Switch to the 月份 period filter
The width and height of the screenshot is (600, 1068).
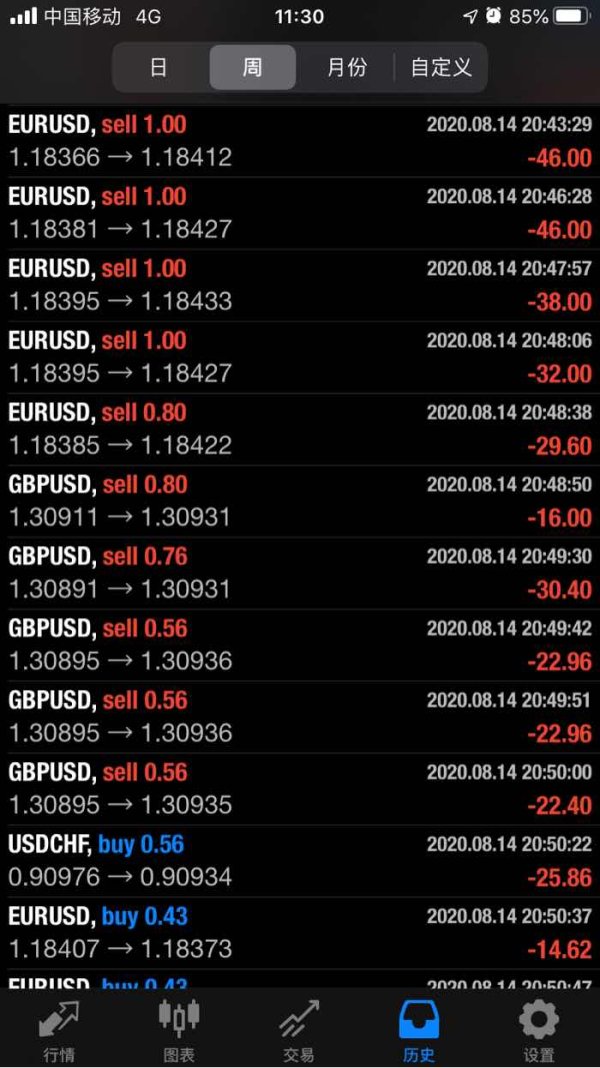346,68
